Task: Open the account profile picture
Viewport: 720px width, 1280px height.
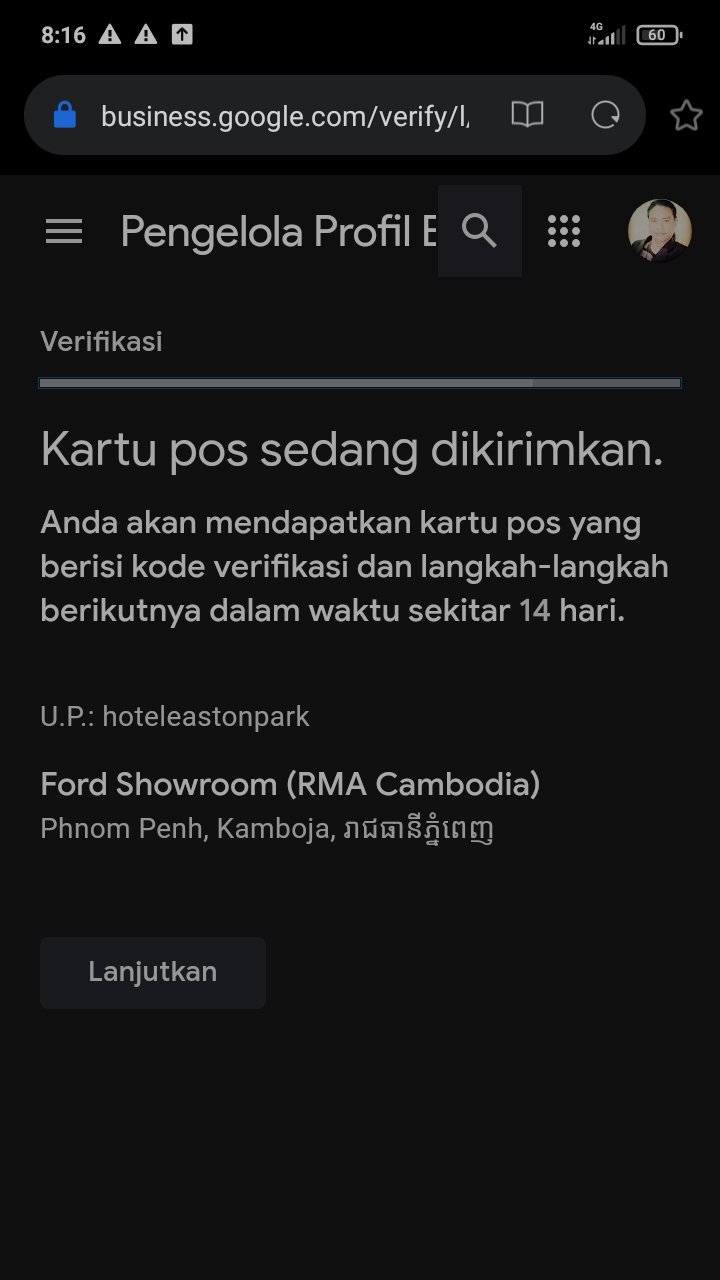Action: [x=659, y=231]
